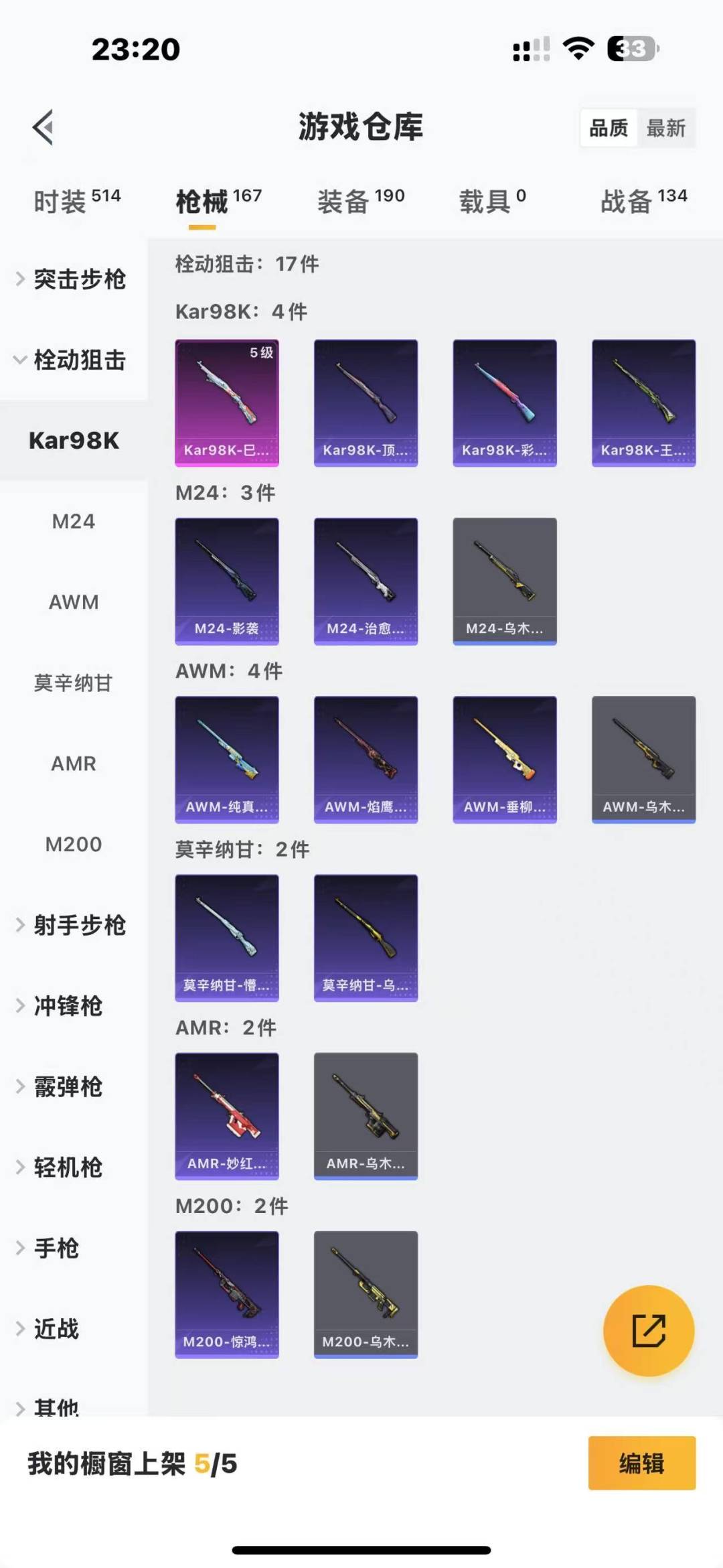The width and height of the screenshot is (723, 1568).
Task: Switch to the 时装 tab
Action: [76, 201]
